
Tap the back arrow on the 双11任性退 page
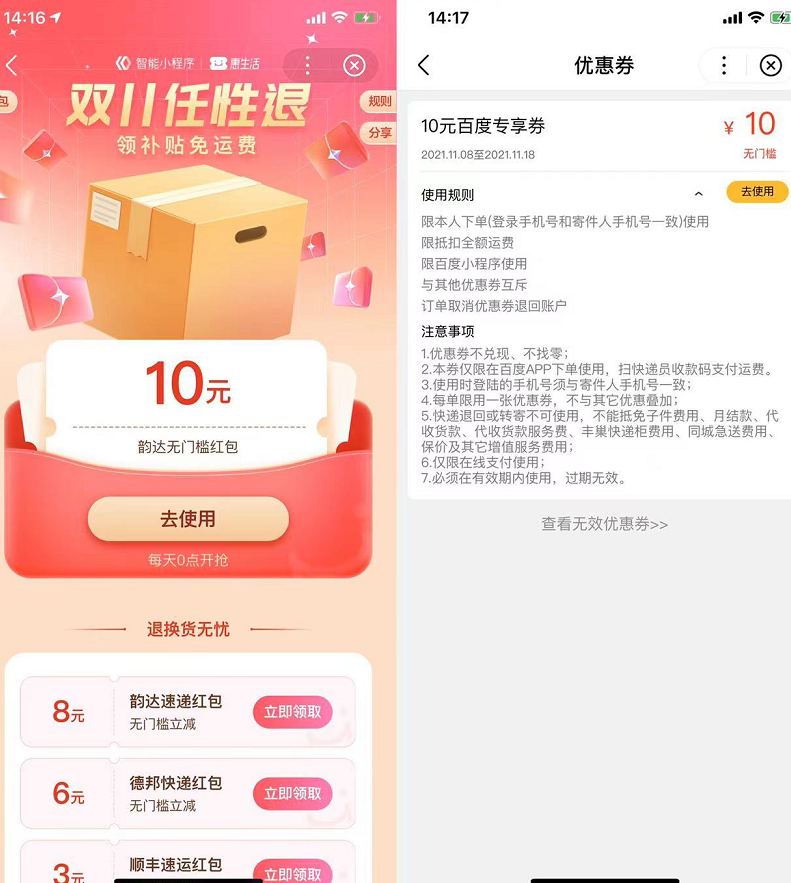(14, 65)
